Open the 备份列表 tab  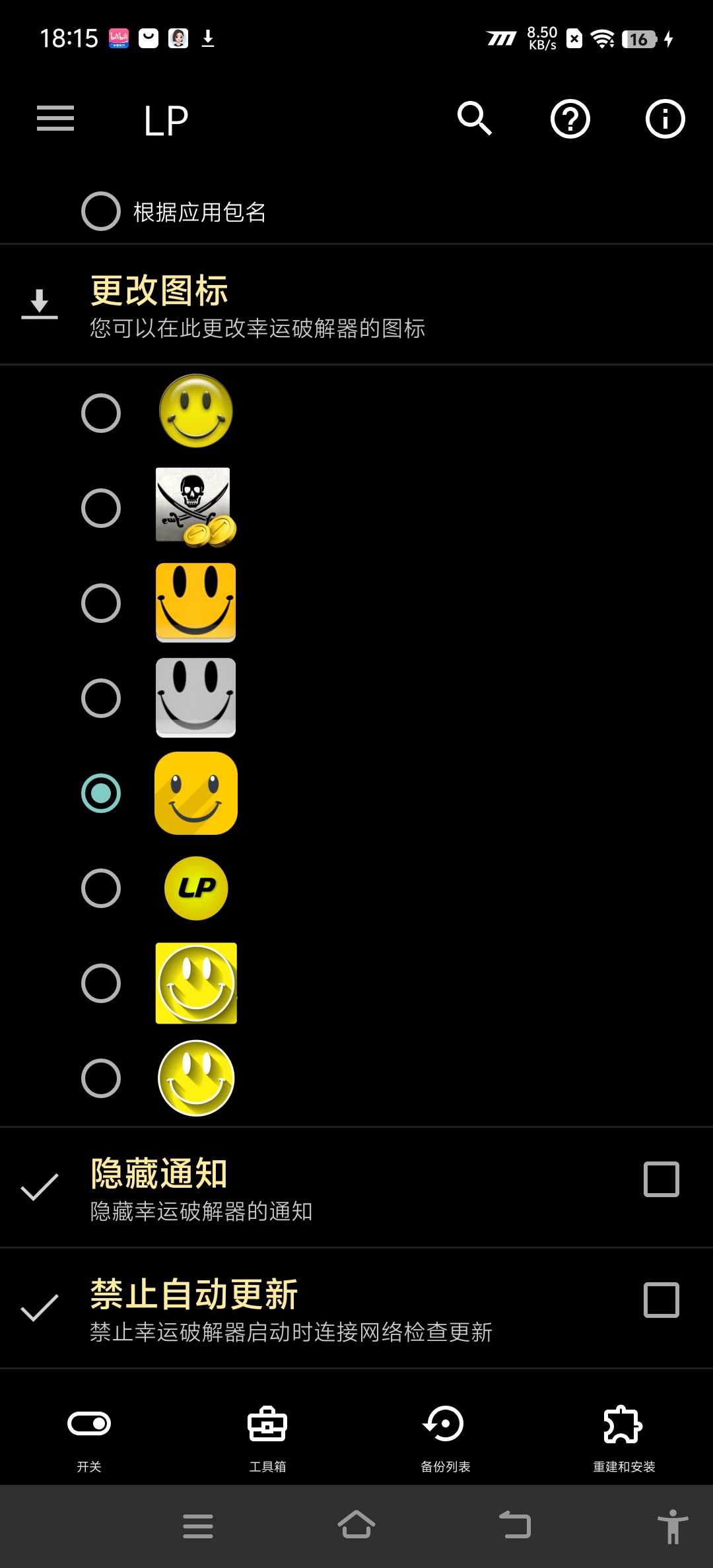tap(446, 1436)
